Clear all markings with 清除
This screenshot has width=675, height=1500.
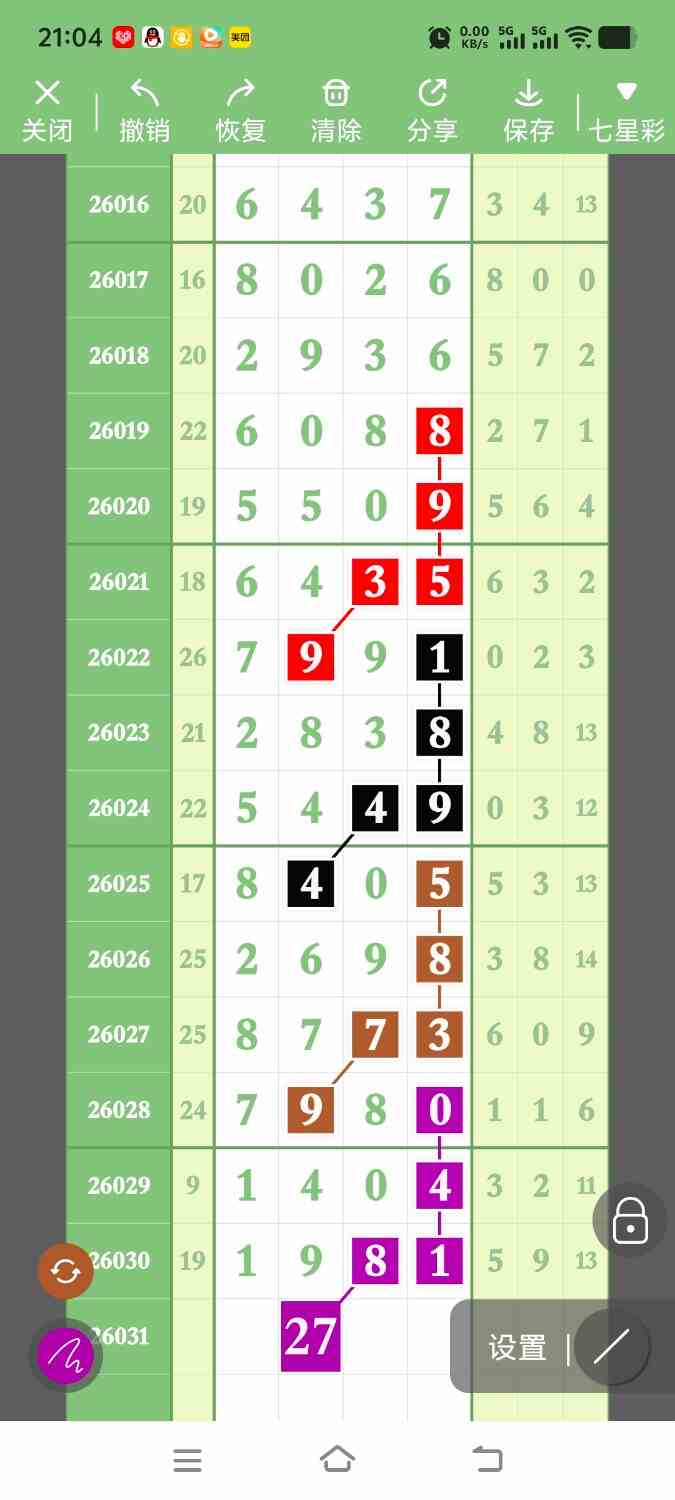point(336,110)
